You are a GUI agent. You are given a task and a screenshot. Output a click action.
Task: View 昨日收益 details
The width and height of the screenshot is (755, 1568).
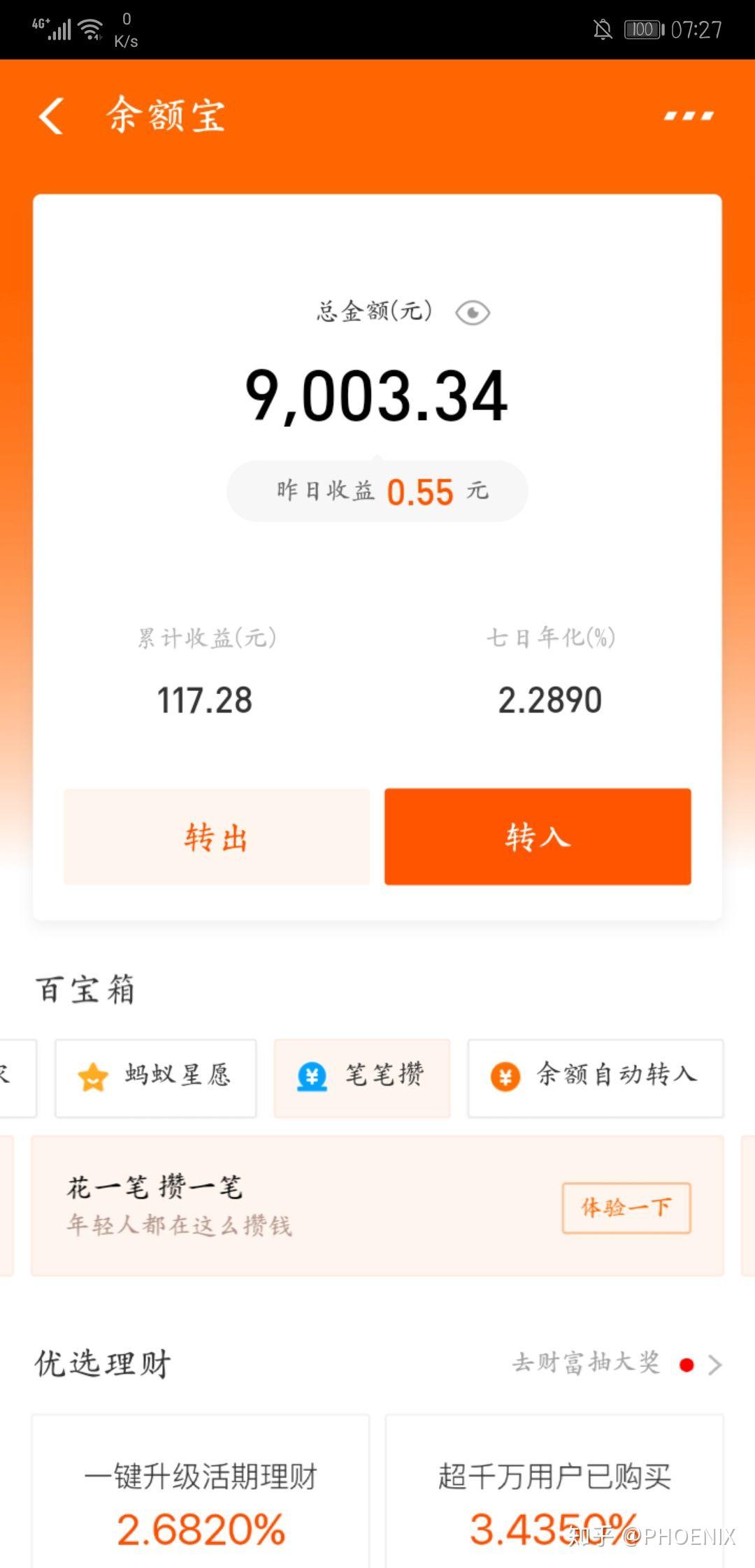coord(377,491)
